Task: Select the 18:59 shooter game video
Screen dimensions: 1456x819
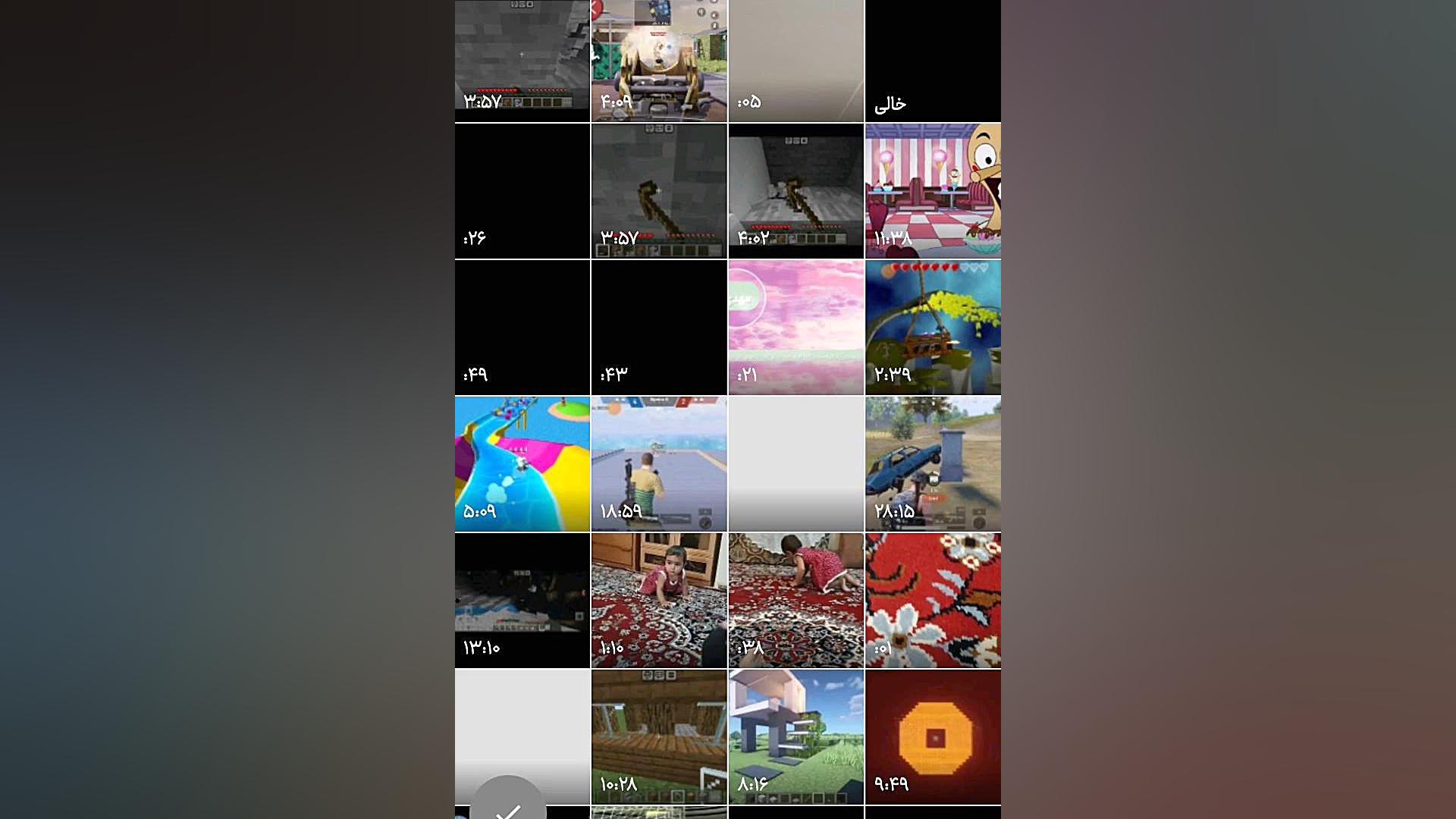Action: coord(659,463)
